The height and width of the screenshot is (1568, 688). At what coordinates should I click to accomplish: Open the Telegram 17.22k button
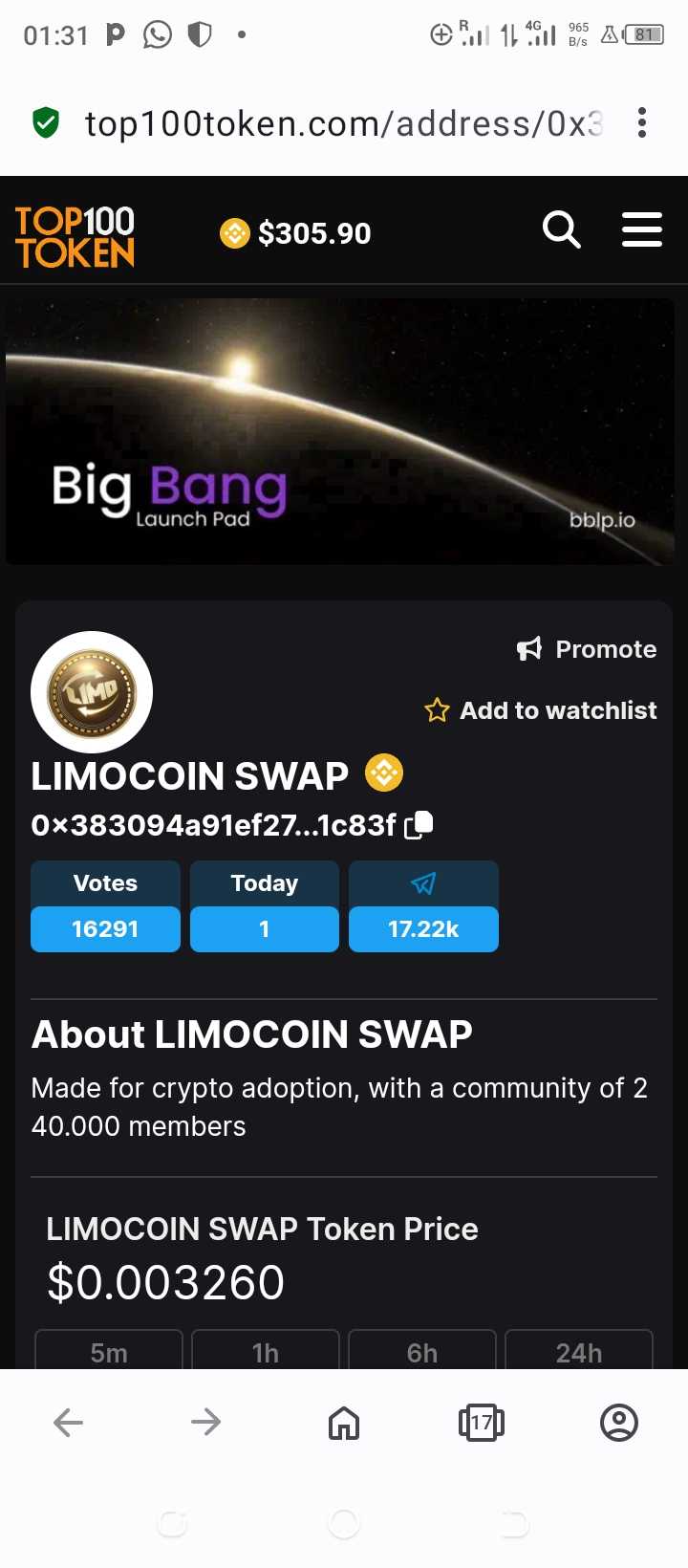click(423, 906)
